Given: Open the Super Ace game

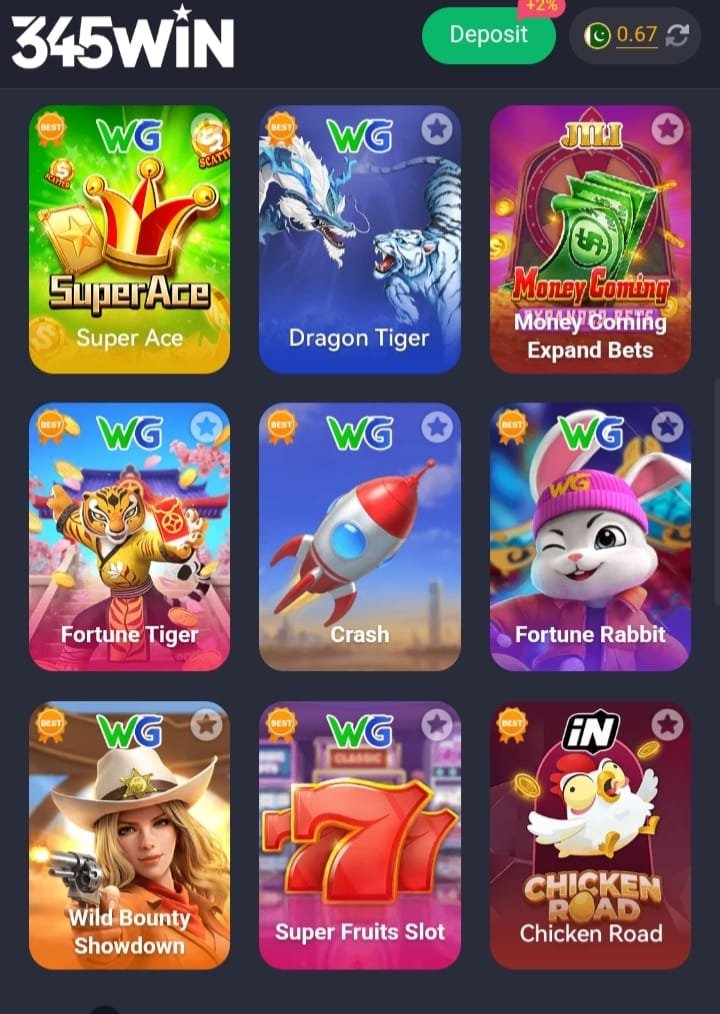Looking at the screenshot, I should [x=130, y=240].
